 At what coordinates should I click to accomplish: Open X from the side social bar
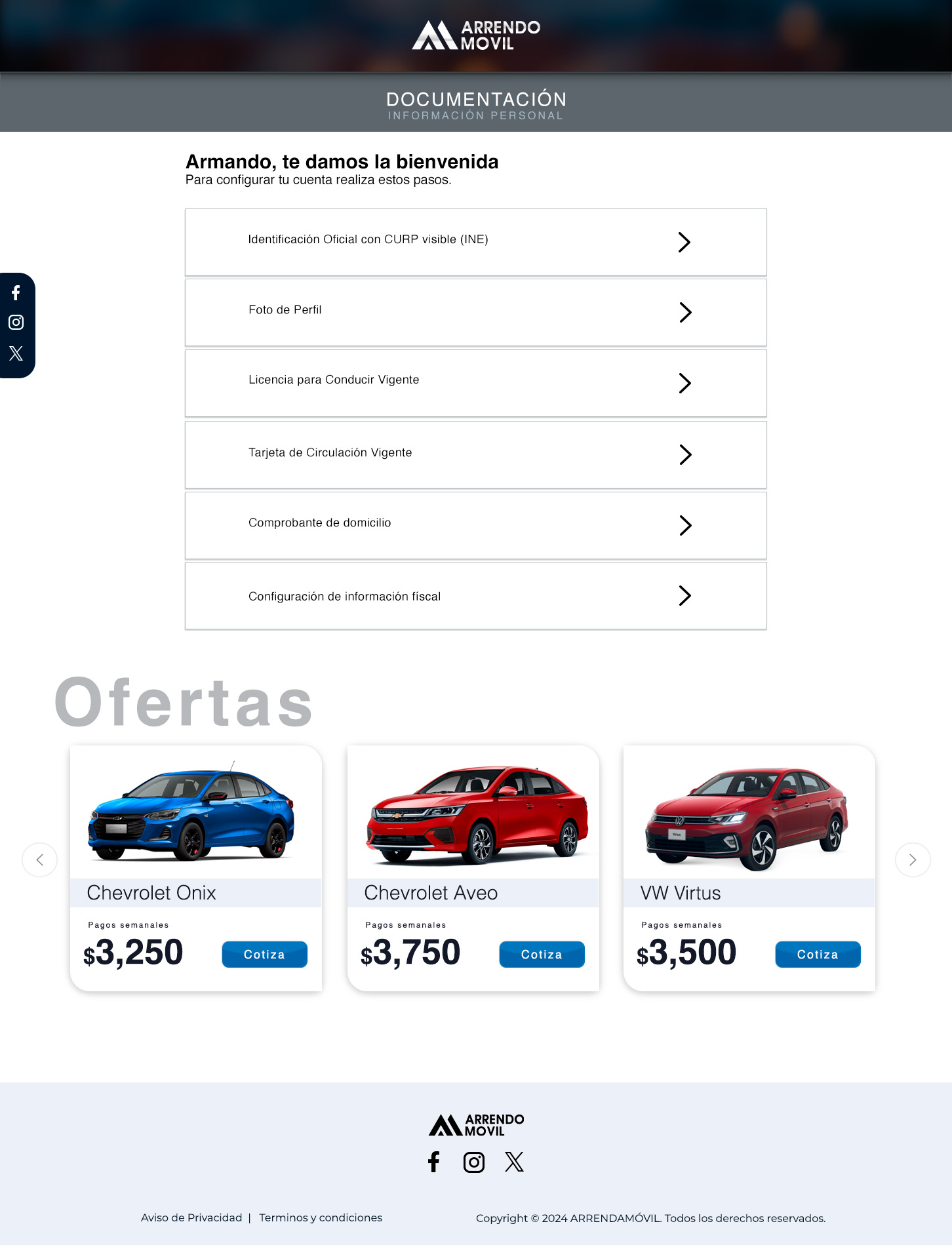16,353
